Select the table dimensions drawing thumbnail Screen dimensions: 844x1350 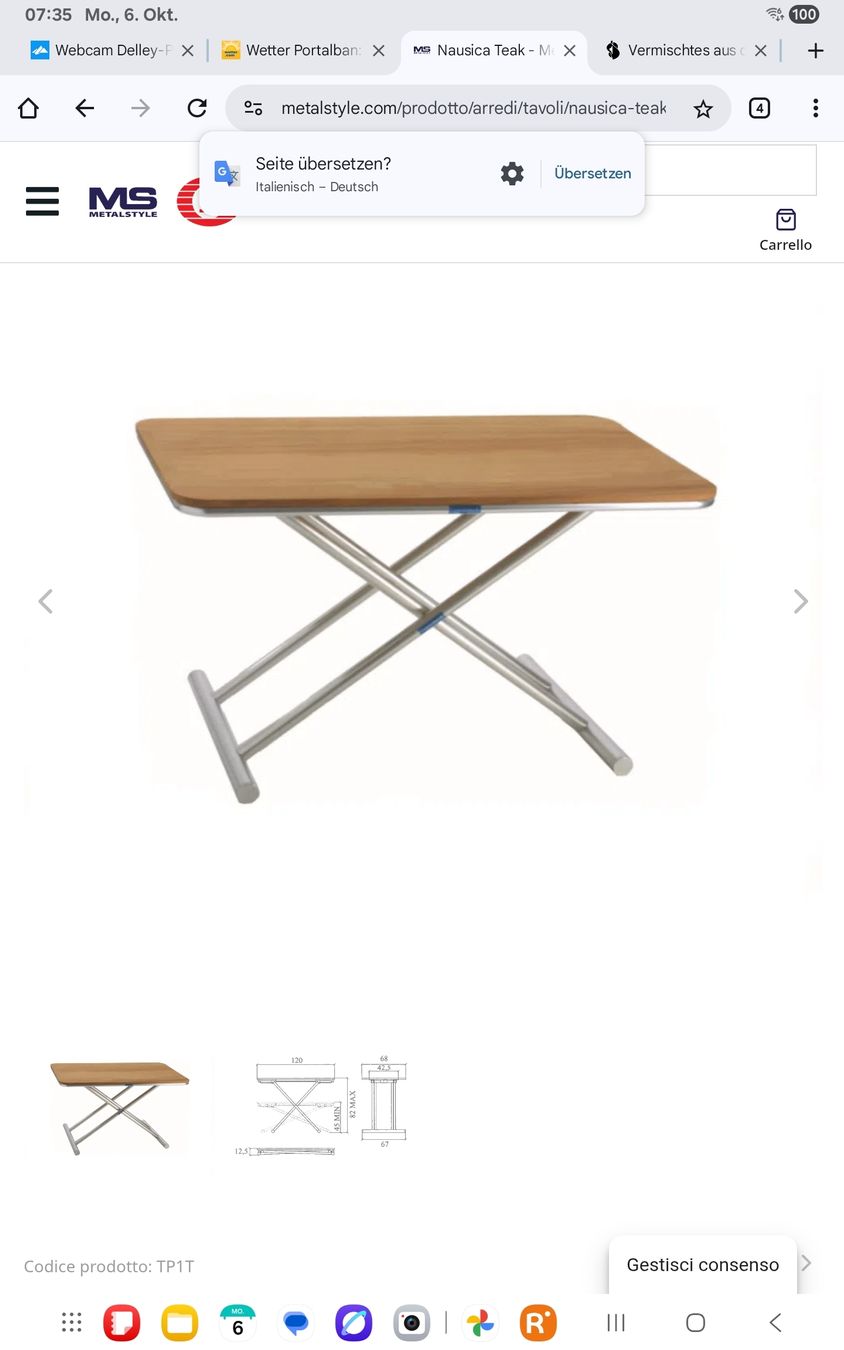[x=321, y=1108]
